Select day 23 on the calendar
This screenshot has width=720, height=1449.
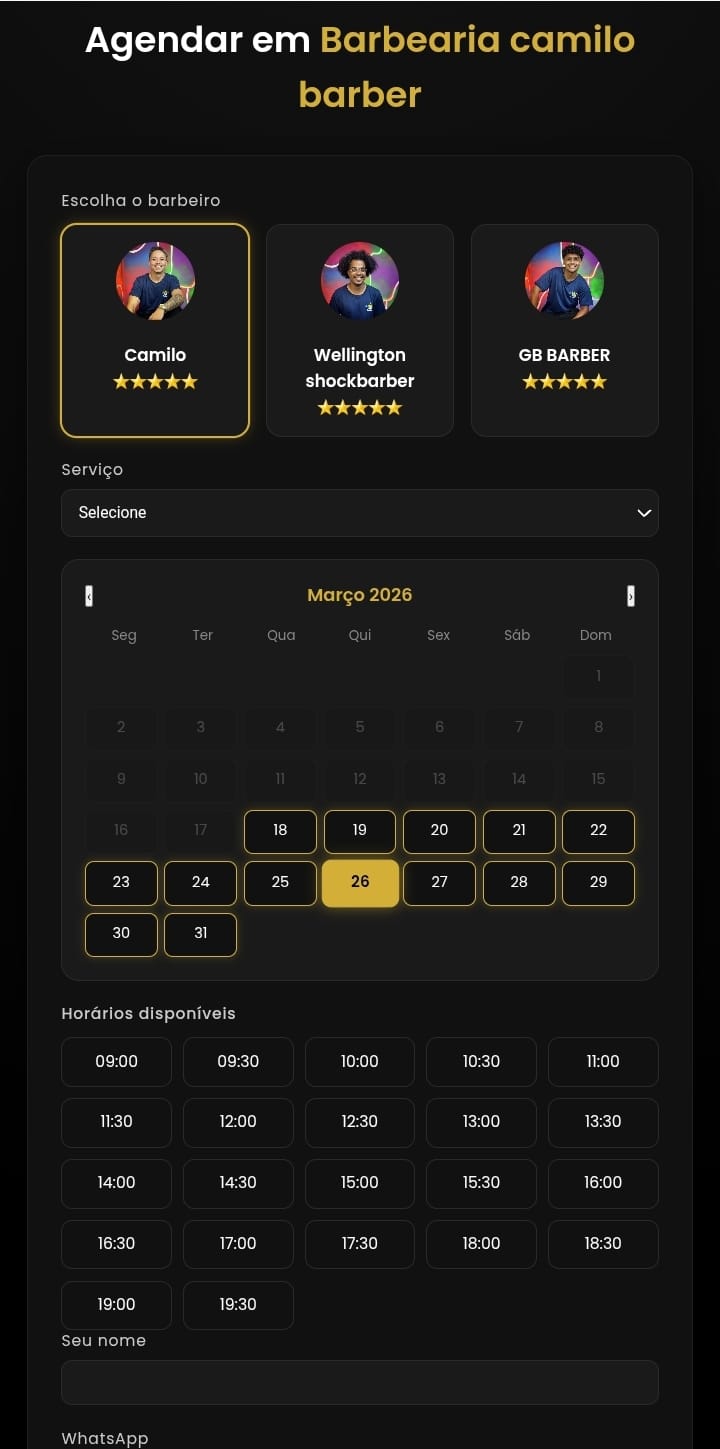tap(121, 883)
